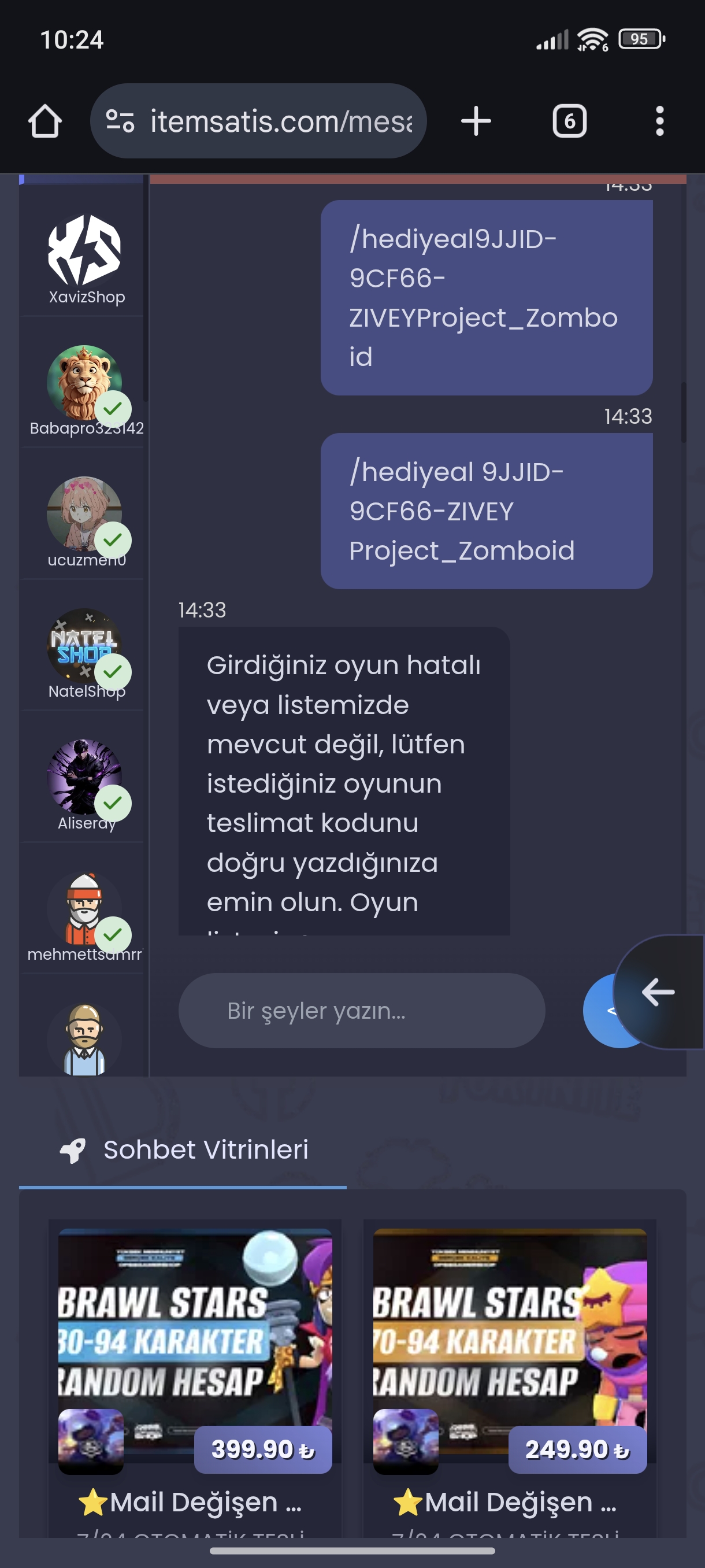Tap the floating back arrow button
This screenshot has width=705, height=1568.
[658, 992]
